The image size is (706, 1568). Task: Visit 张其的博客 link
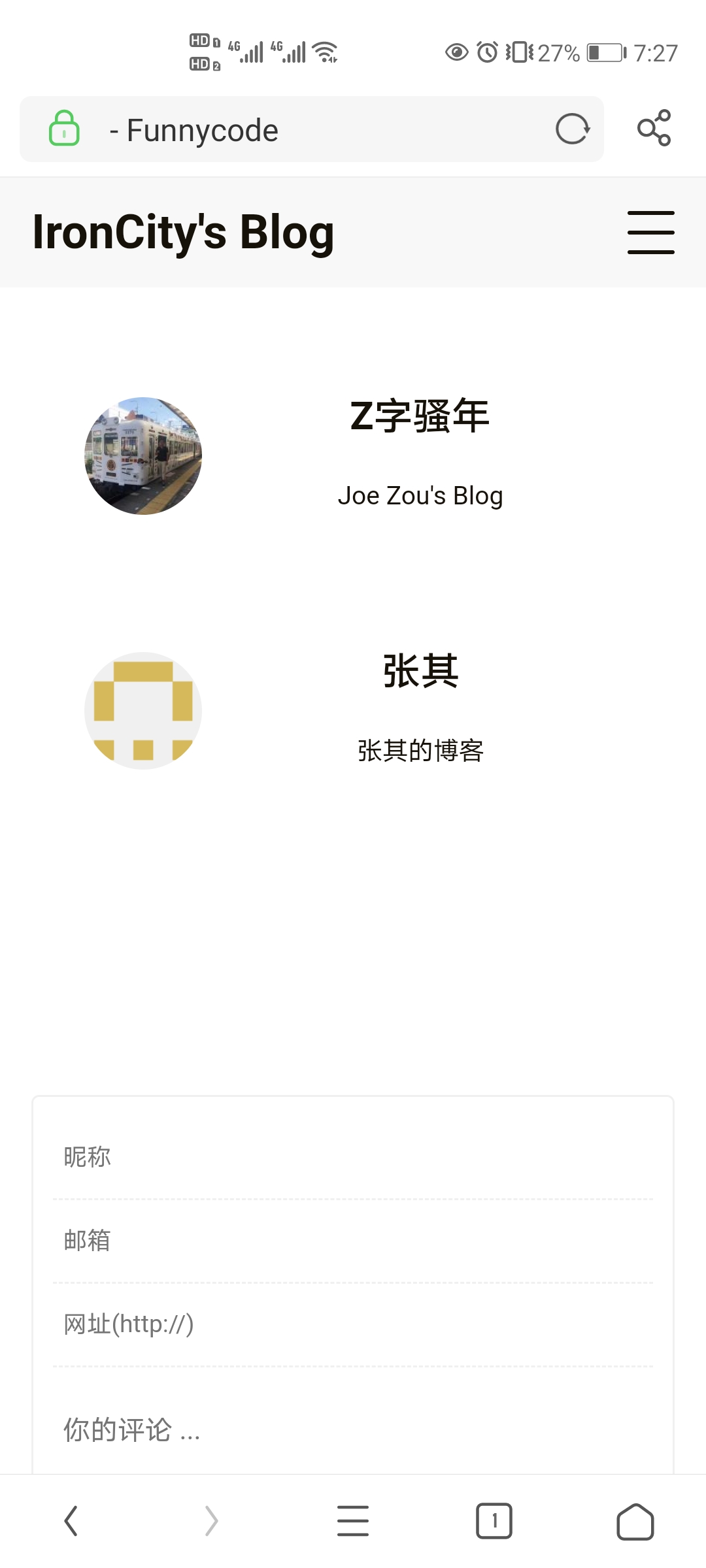[420, 750]
